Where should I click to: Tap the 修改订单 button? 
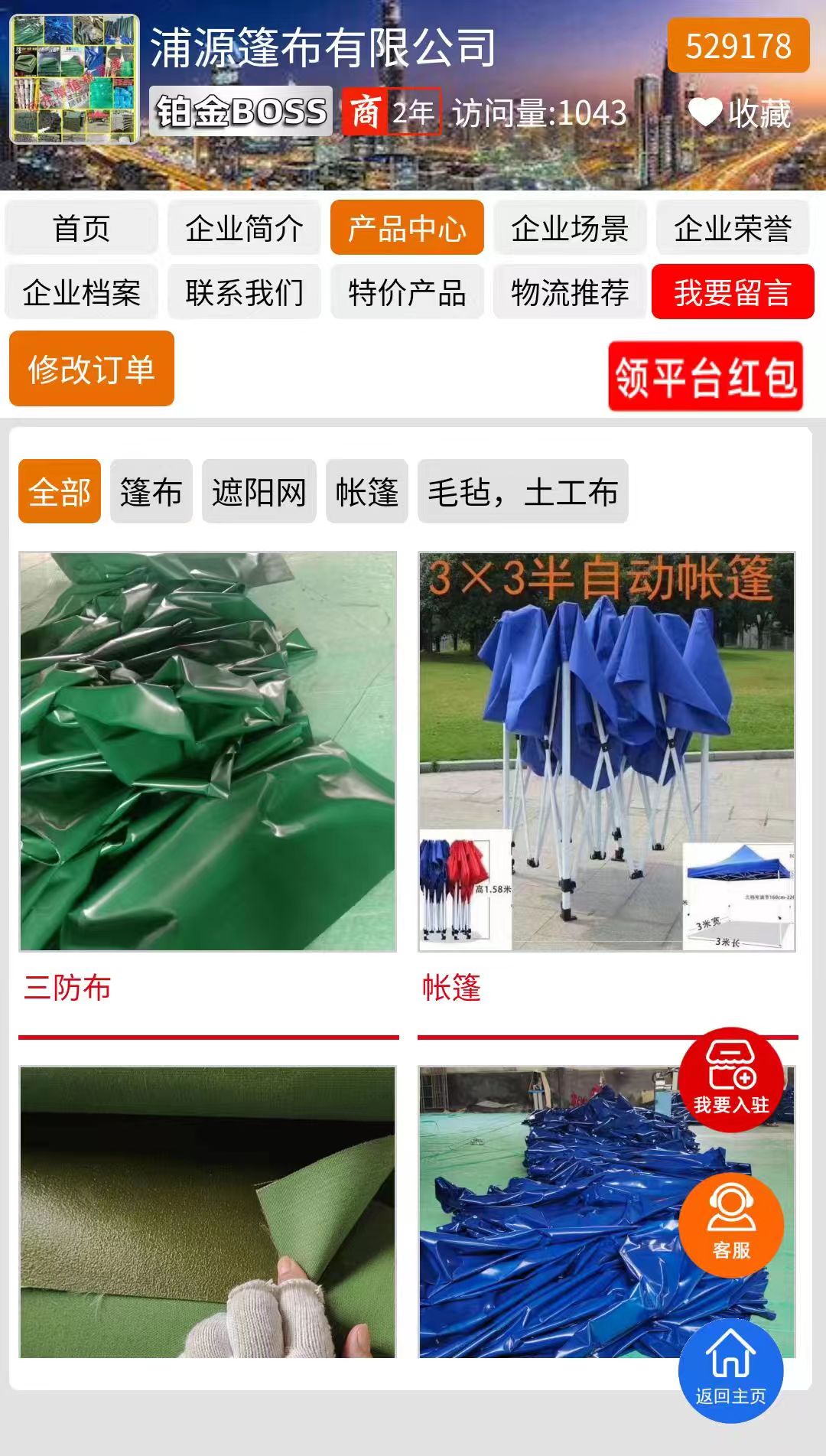[92, 369]
